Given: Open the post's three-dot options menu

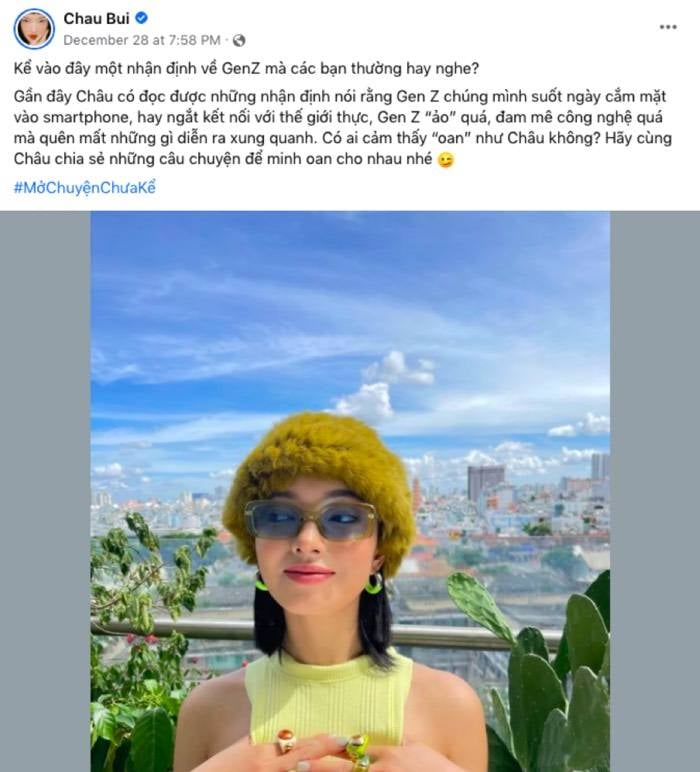Looking at the screenshot, I should point(668,27).
